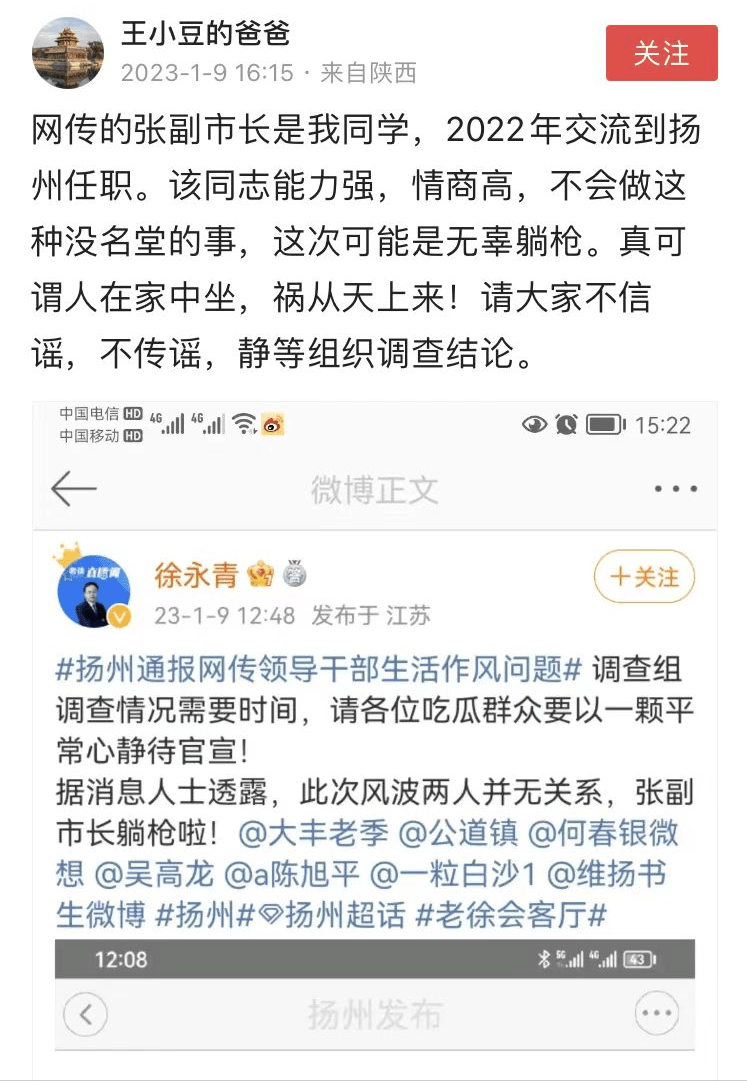The image size is (747, 1081).
Task: Open the username 王小豆的爸爸
Action: [x=206, y=34]
